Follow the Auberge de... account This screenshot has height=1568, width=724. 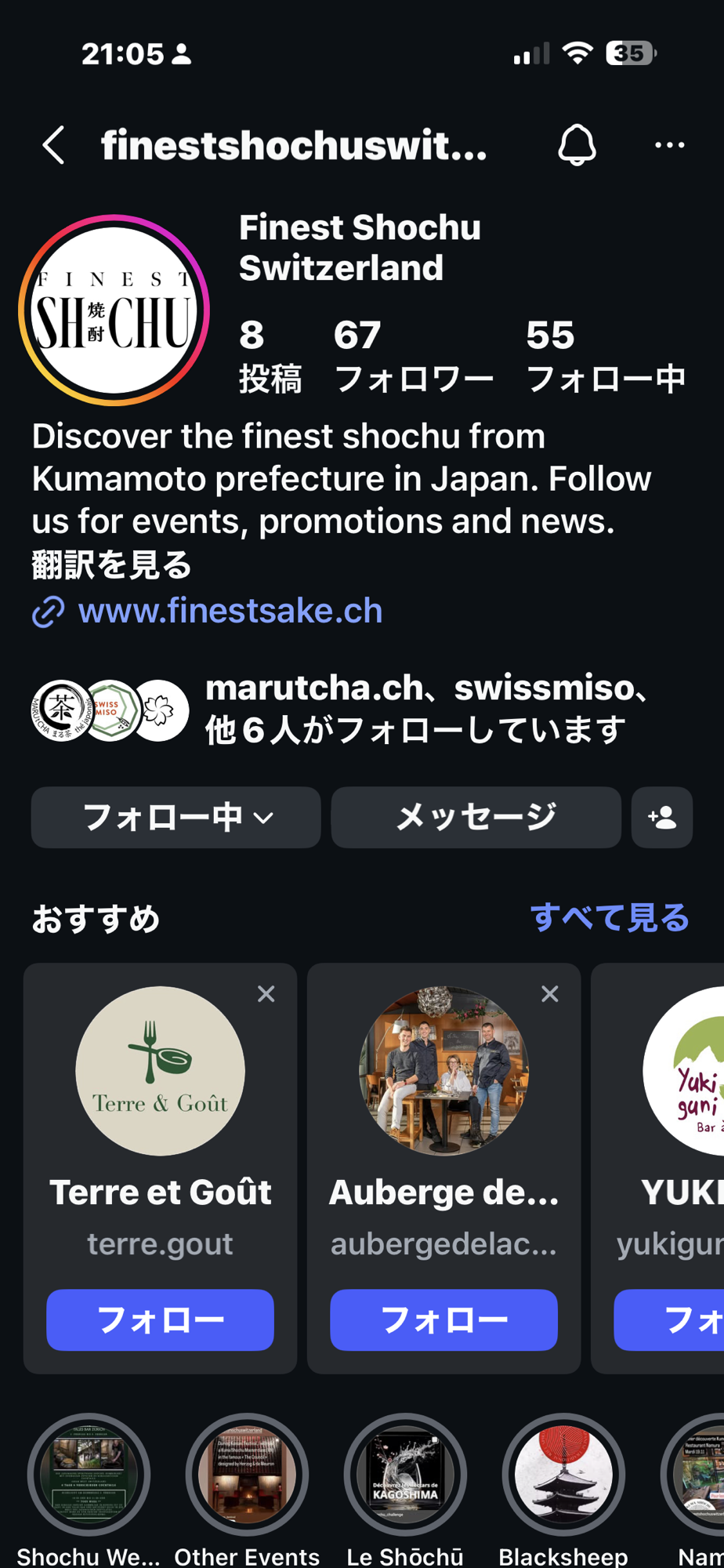443,1319
